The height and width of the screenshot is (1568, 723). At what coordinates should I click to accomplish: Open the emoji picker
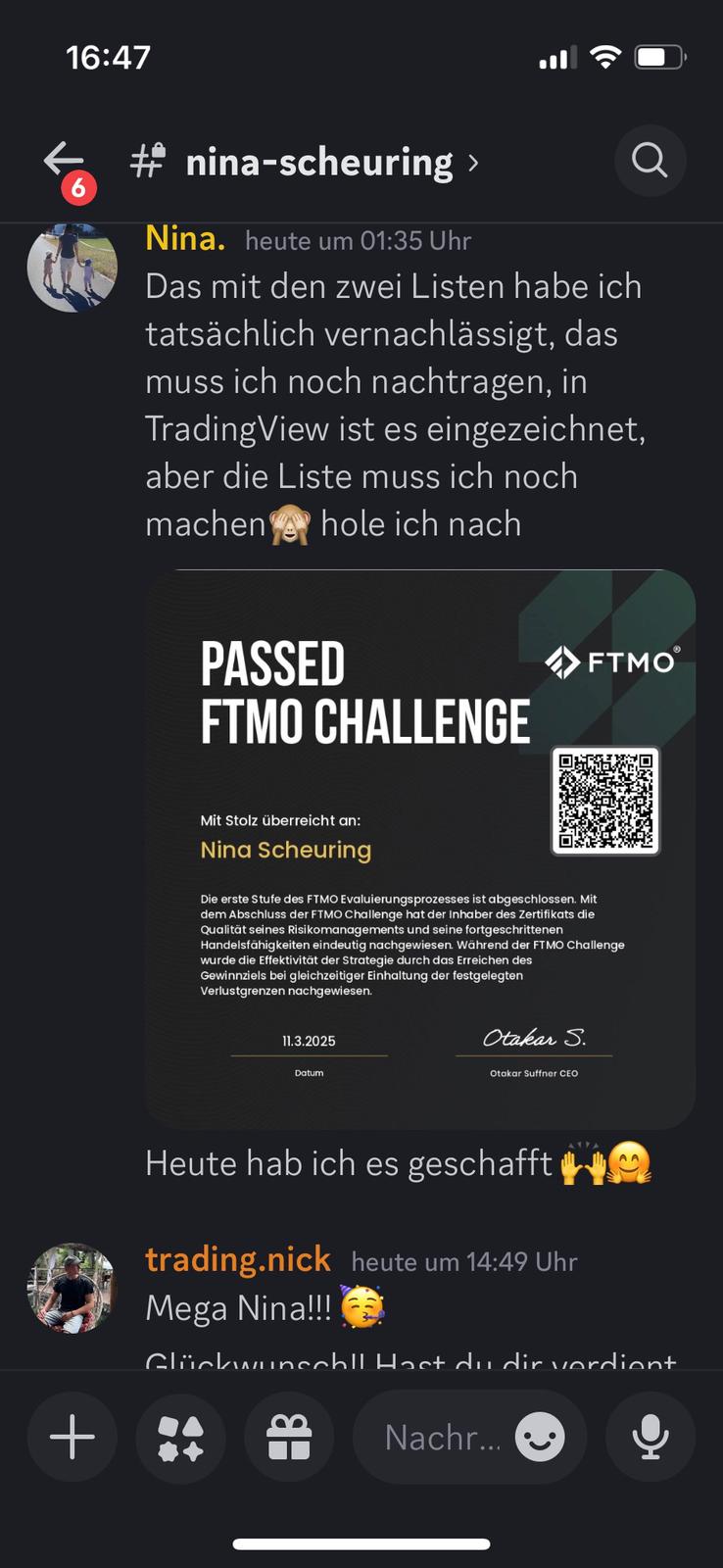(x=540, y=1438)
